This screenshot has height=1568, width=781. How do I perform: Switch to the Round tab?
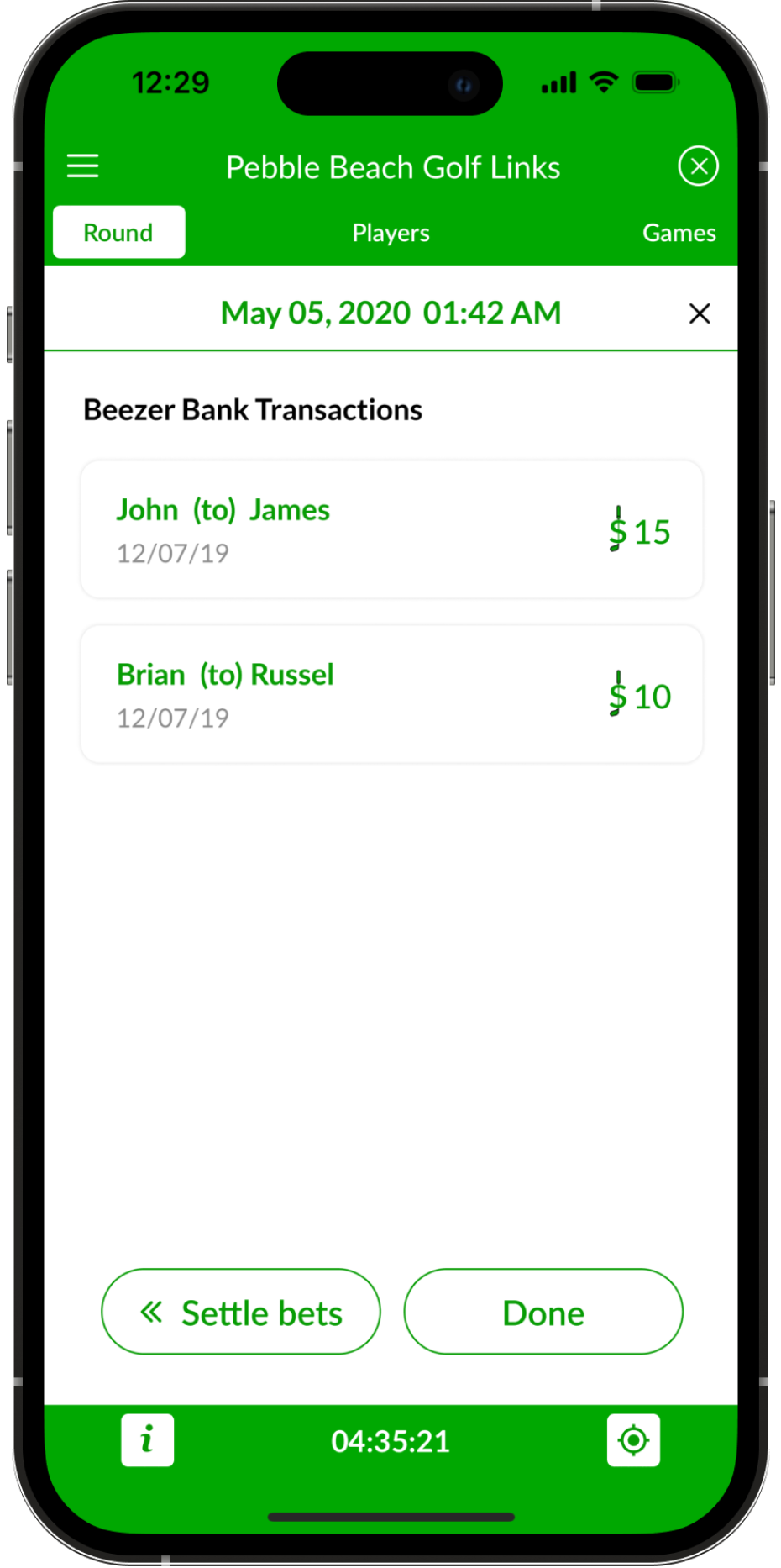click(x=118, y=232)
